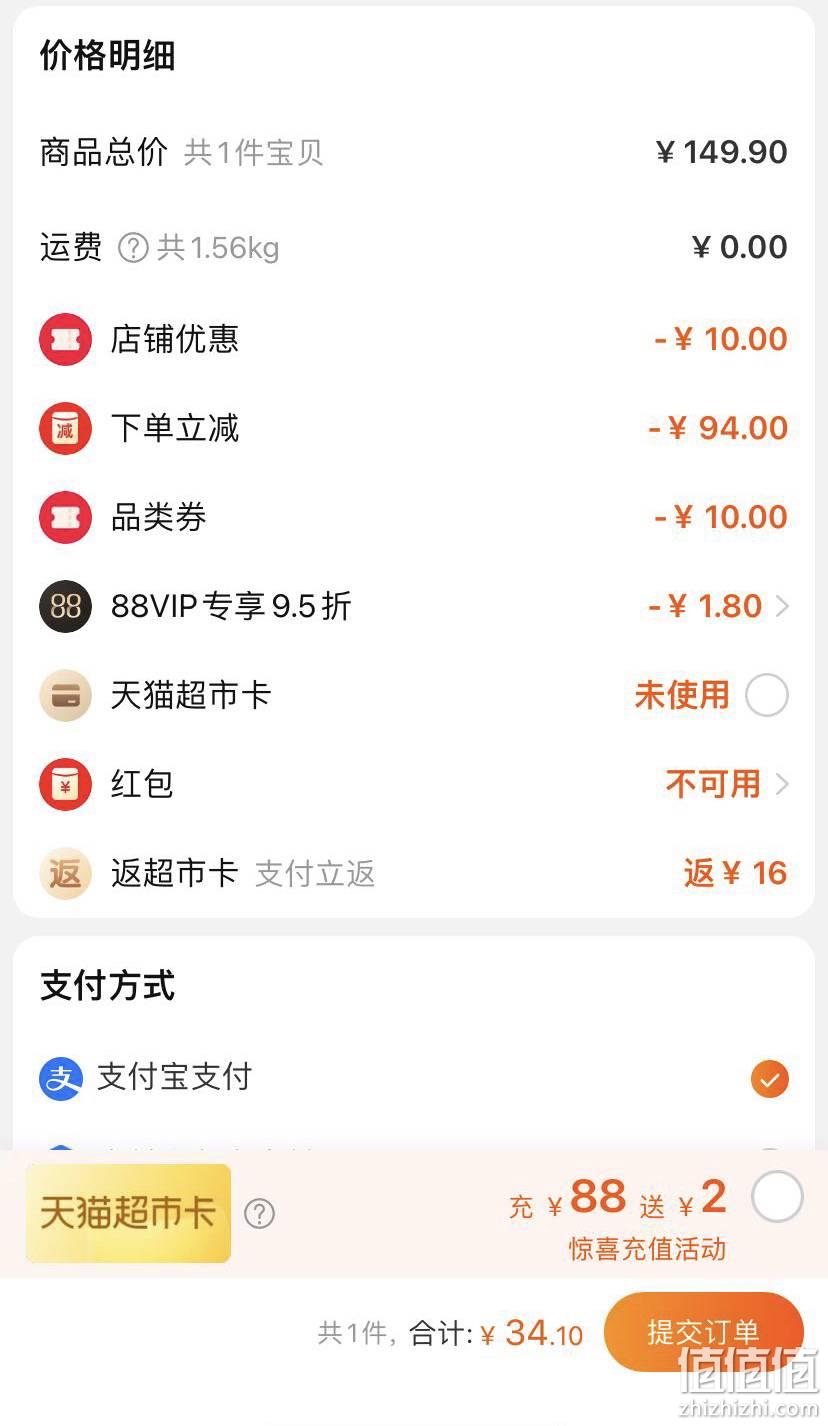Open 88VIP专享9.5折 discount details
828x1426 pixels.
[x=414, y=606]
